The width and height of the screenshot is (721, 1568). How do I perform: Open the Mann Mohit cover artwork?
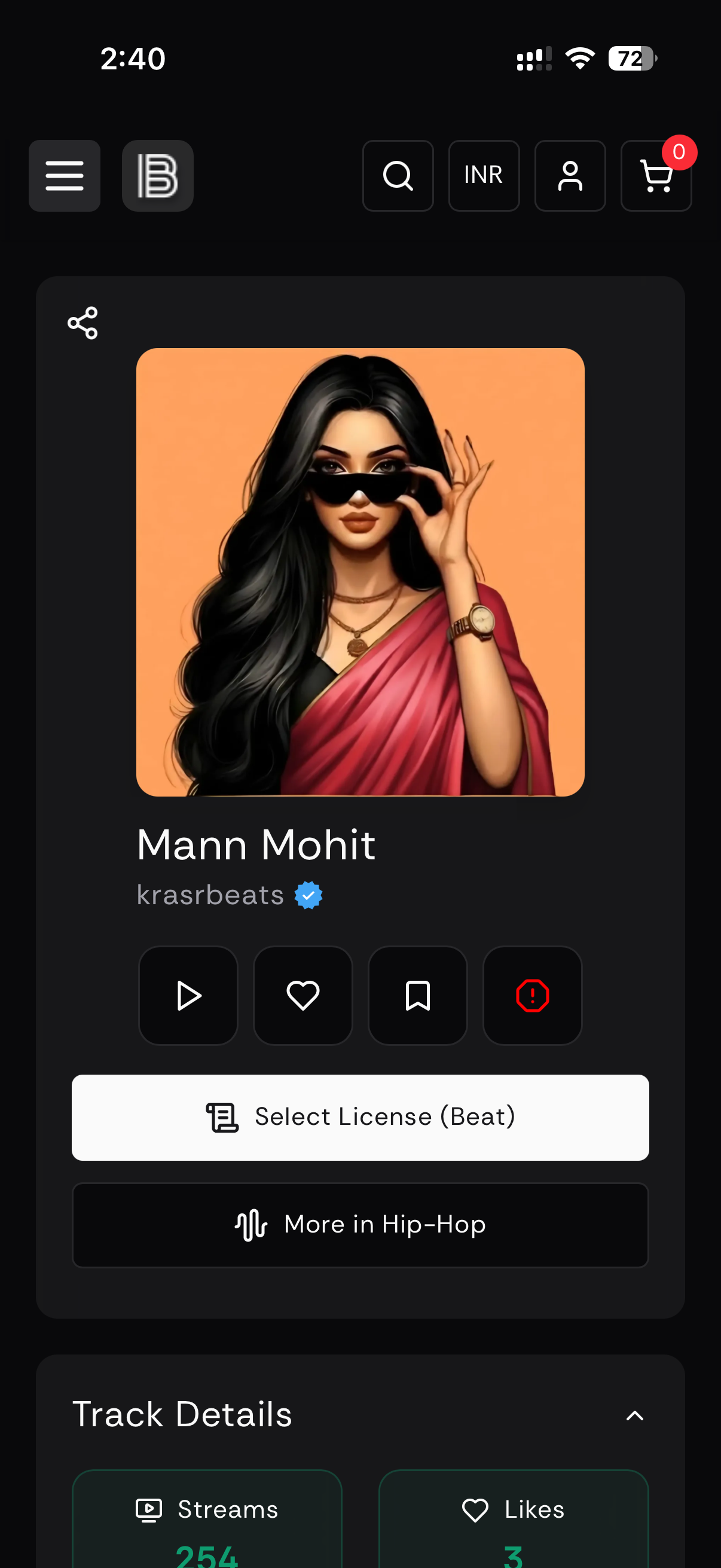point(360,572)
